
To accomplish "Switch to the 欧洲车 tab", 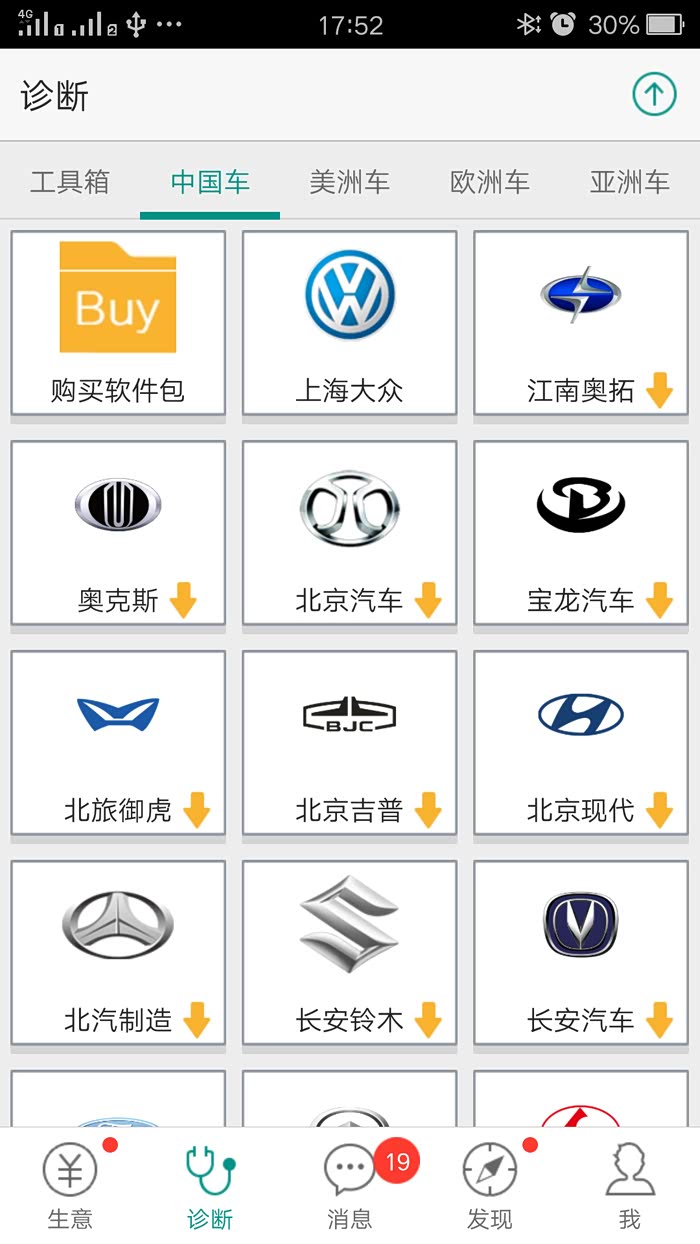I will click(490, 182).
